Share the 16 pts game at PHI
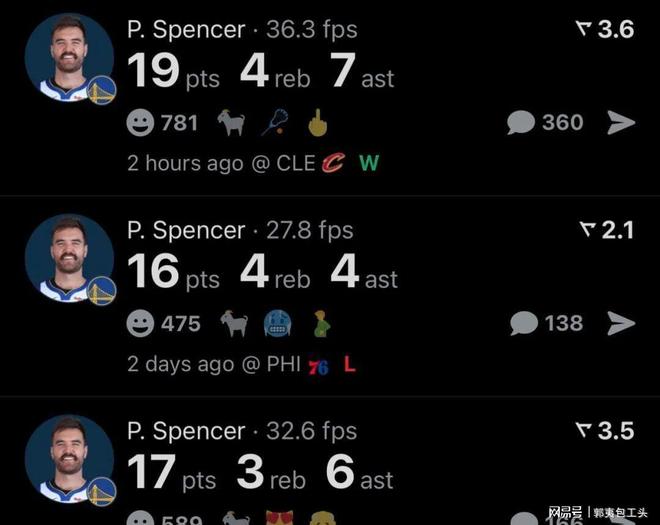The height and width of the screenshot is (525, 660). [621, 323]
